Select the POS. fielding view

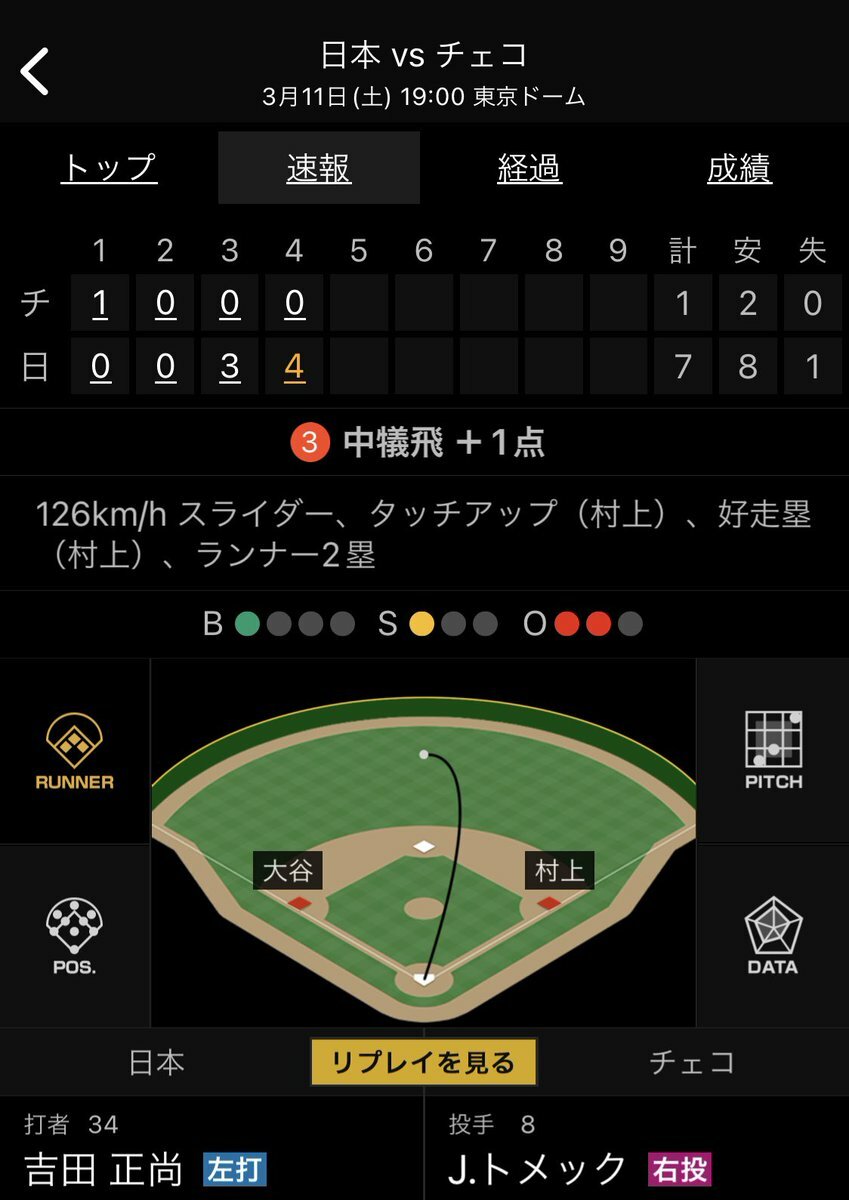pos(75,935)
